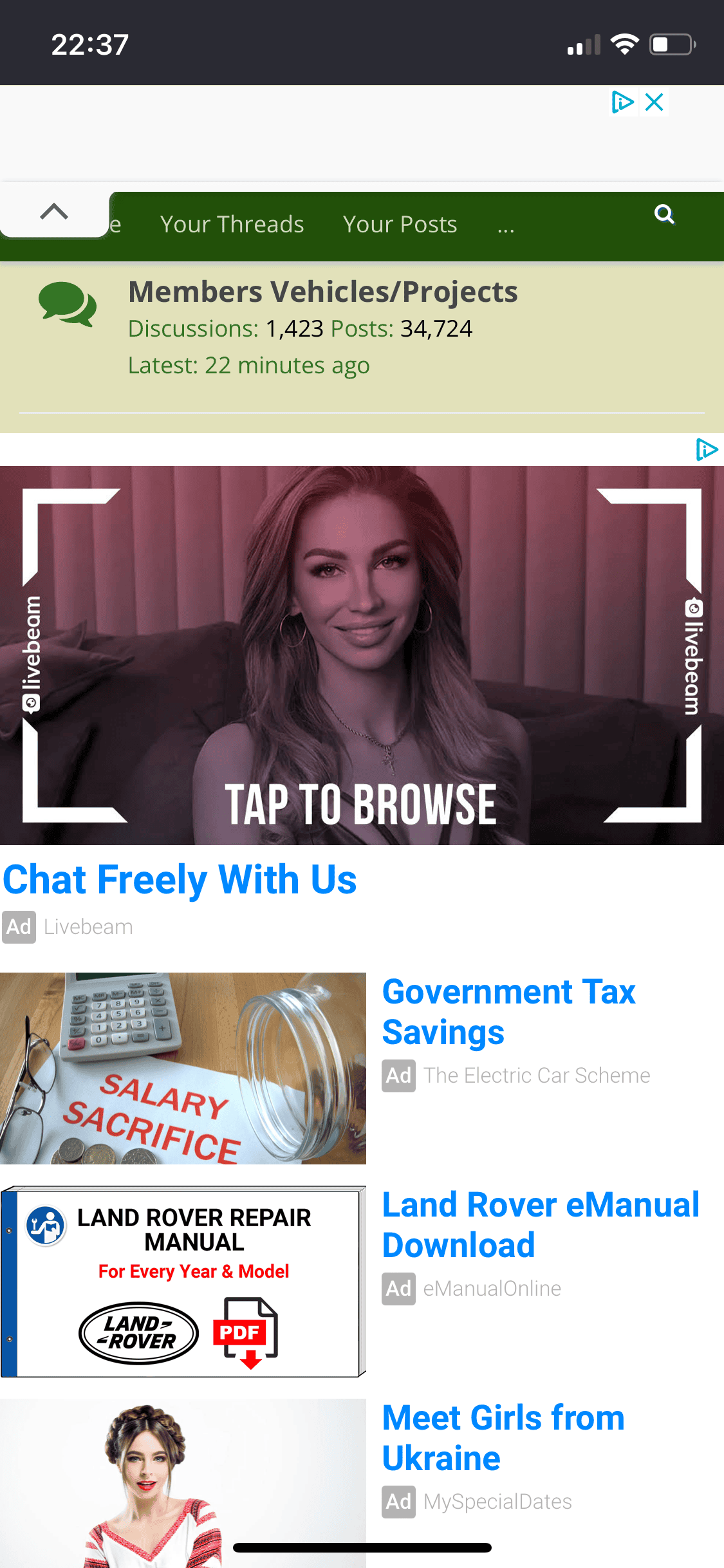Tap the Livebeam Tap To Browse ad image
The width and height of the screenshot is (724, 1568).
(362, 655)
